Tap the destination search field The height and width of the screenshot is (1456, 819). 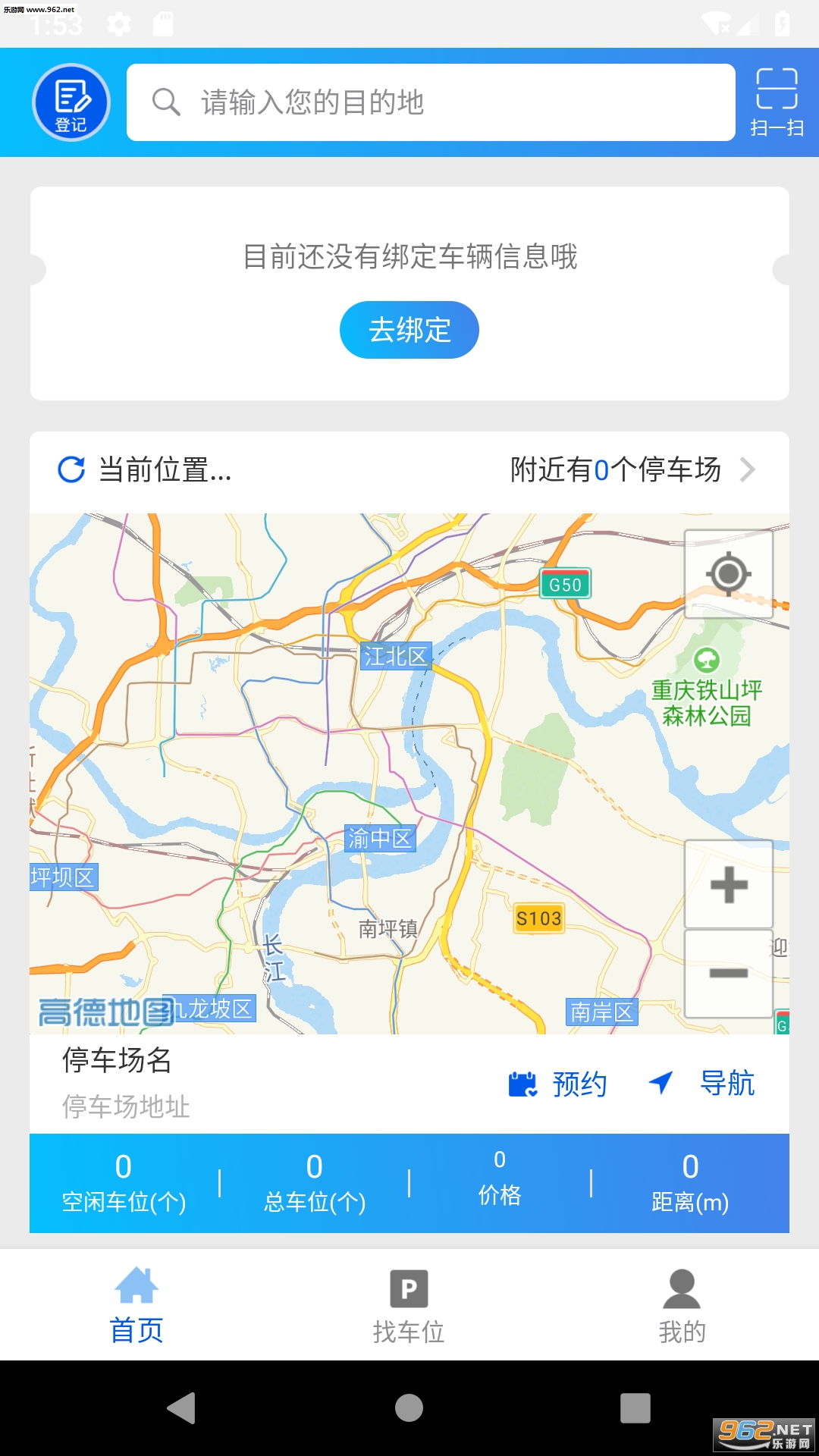point(431,102)
